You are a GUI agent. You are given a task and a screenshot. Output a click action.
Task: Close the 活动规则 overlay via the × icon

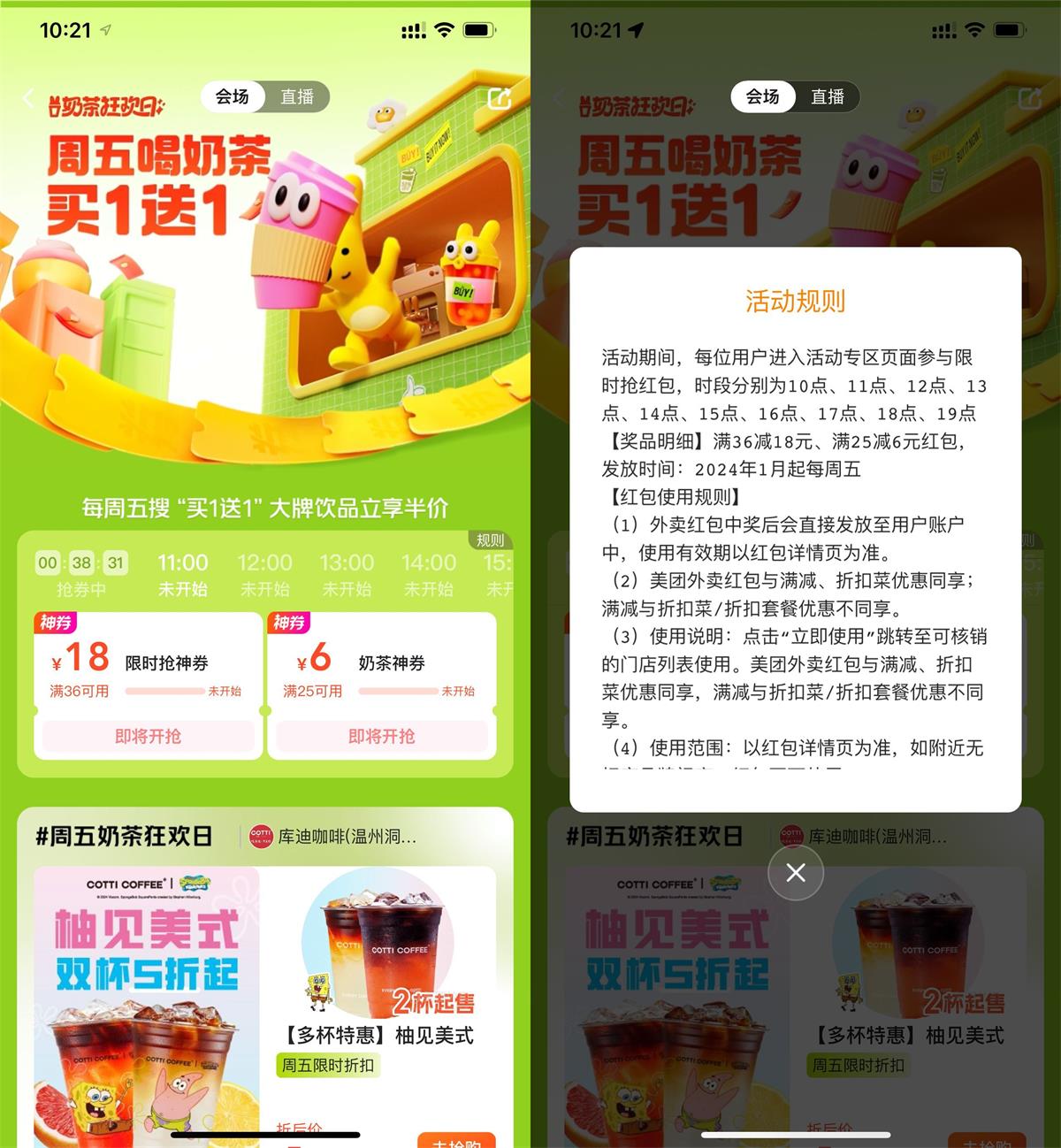tap(794, 872)
